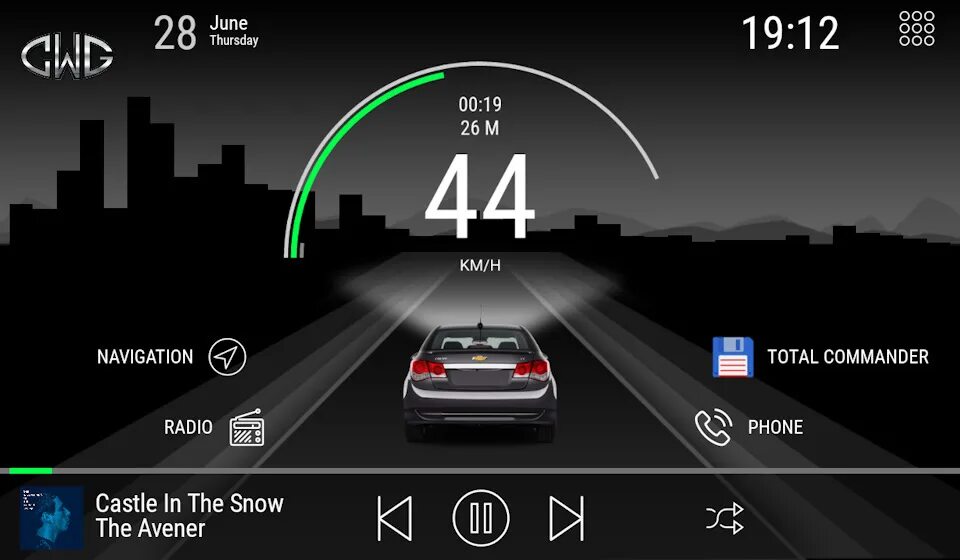Toggle shuffle playback
960x560 pixels.
tap(725, 519)
